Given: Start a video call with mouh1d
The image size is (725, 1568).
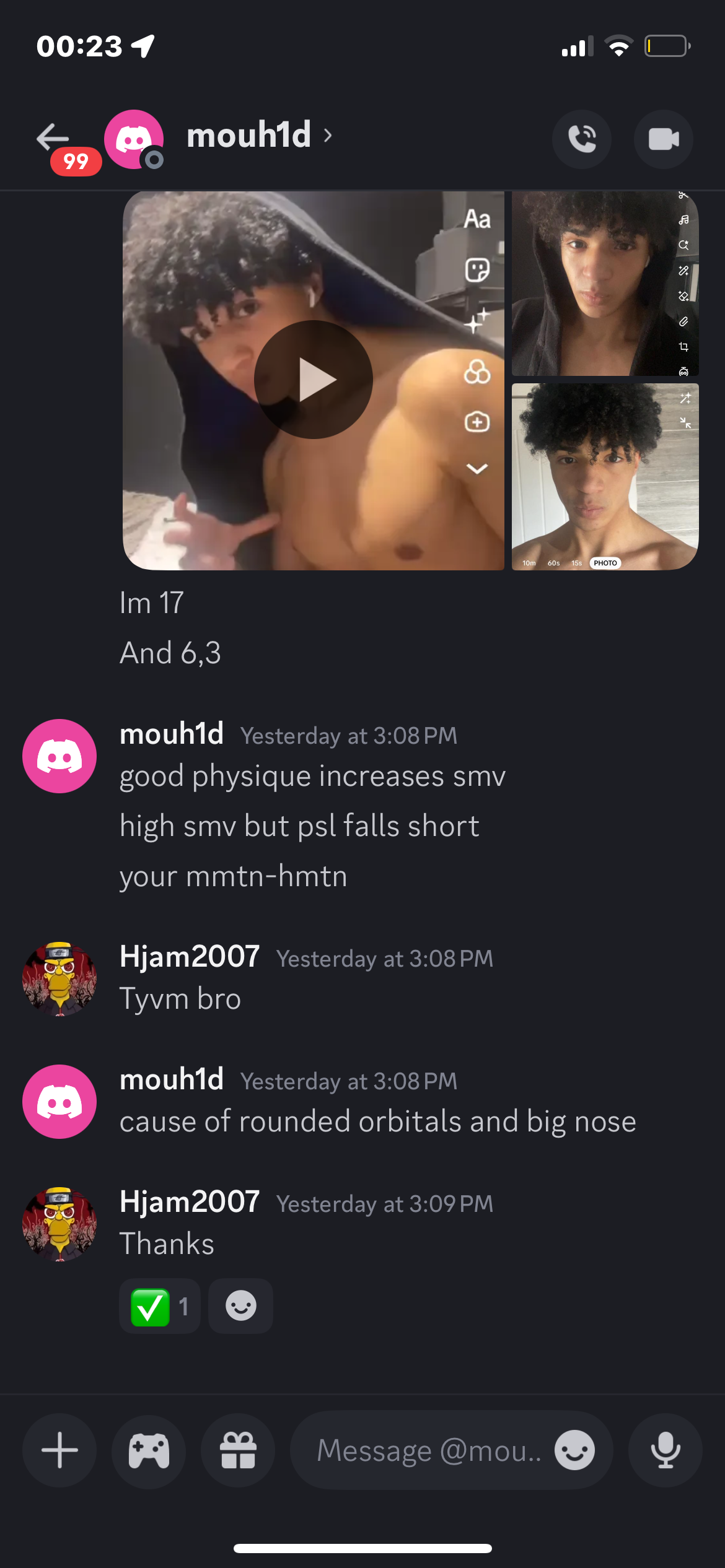Looking at the screenshot, I should pyautogui.click(x=663, y=139).
